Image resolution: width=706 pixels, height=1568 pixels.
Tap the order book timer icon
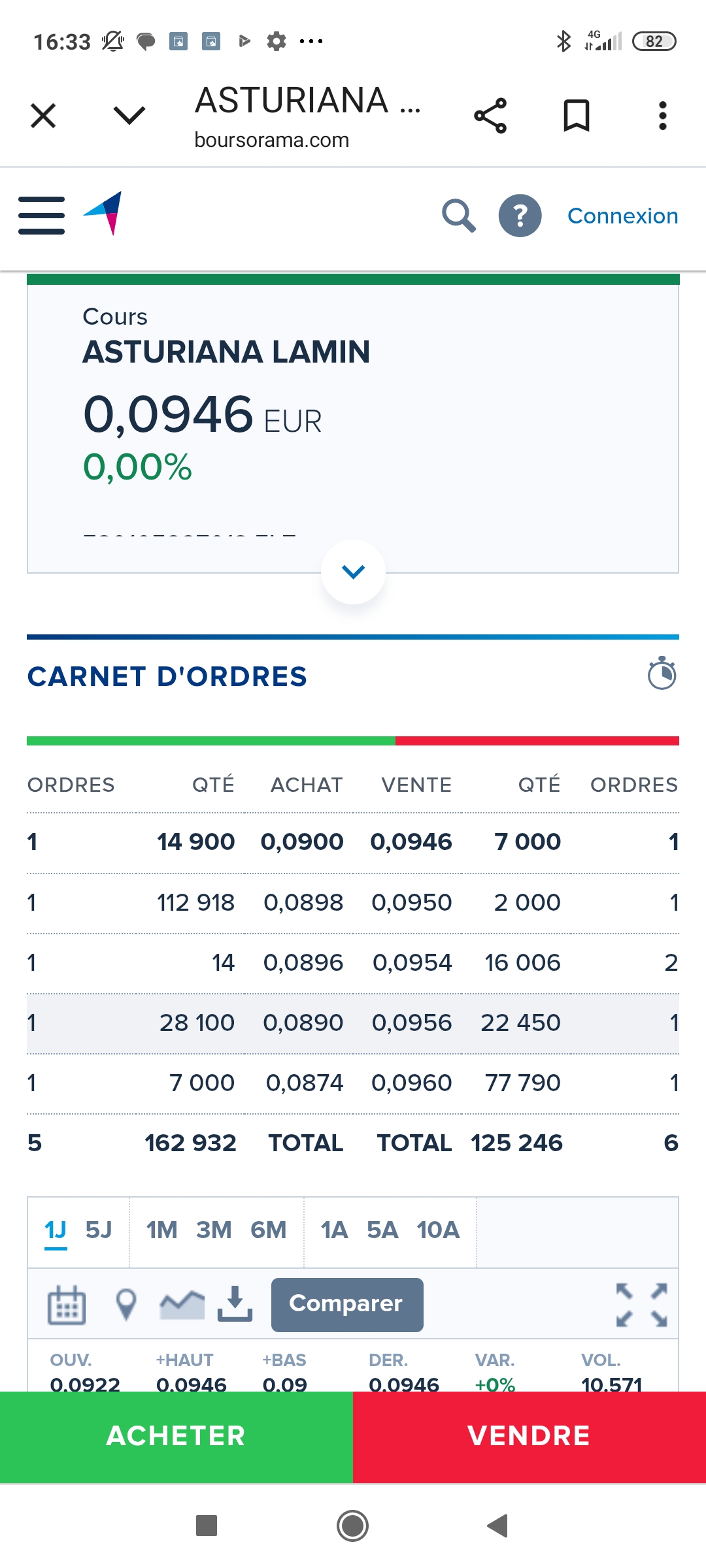click(x=662, y=674)
